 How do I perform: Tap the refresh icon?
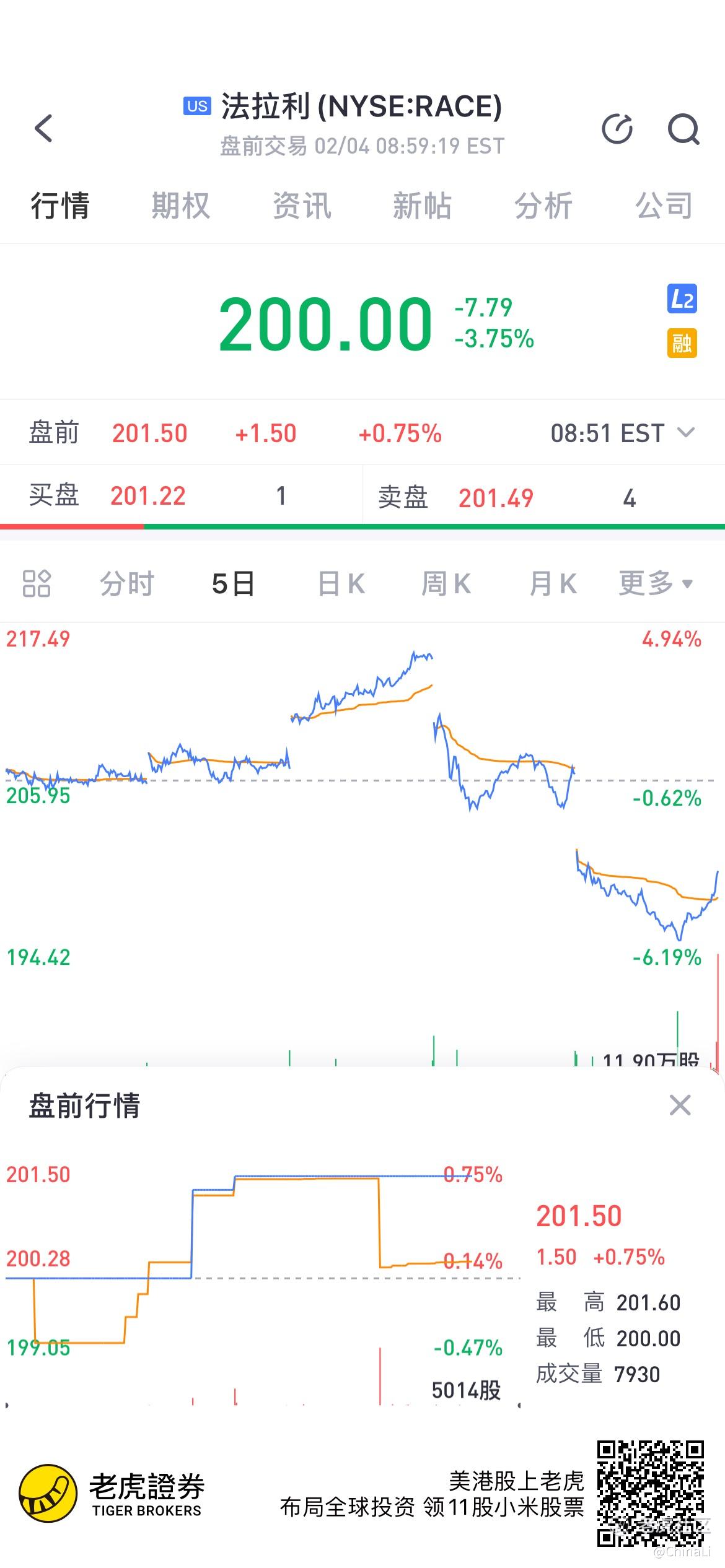[x=618, y=129]
